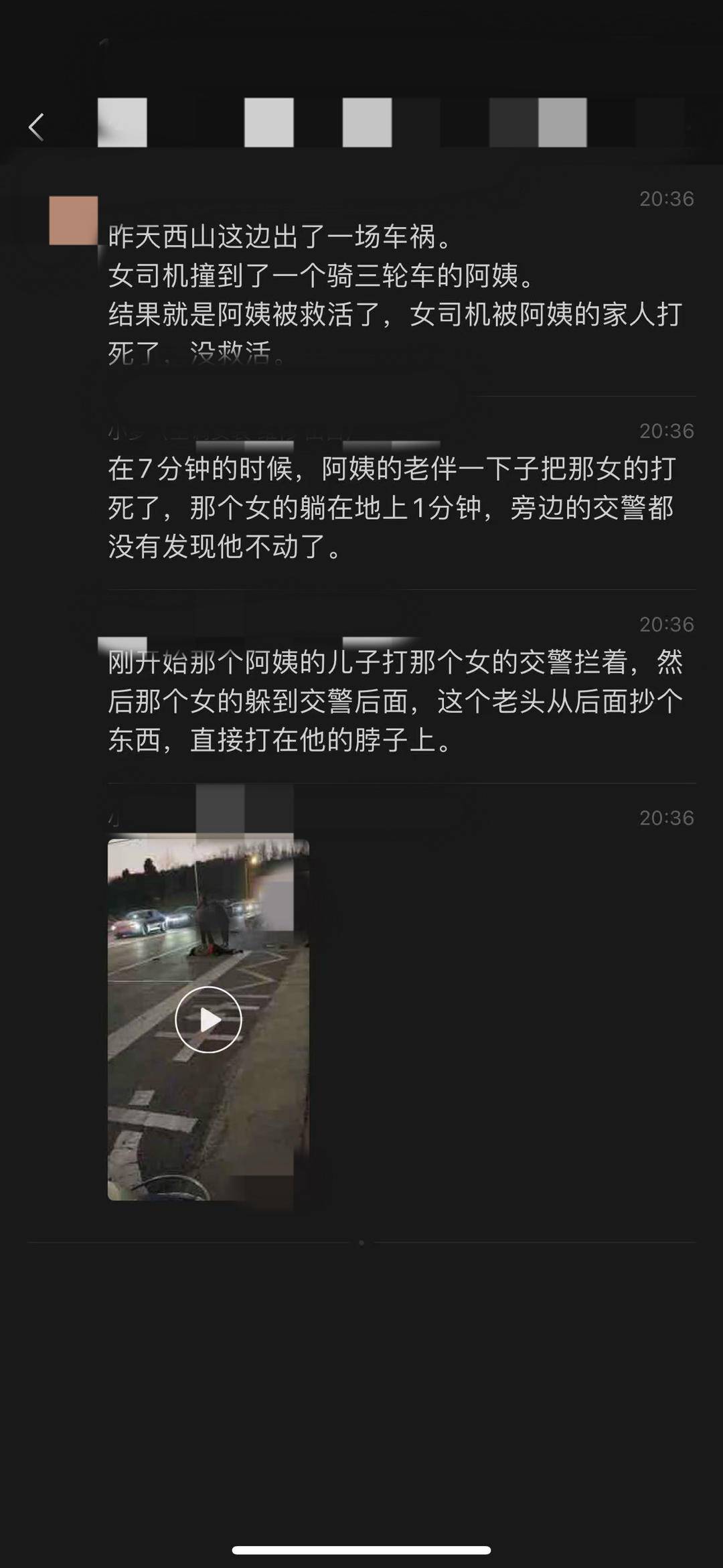
Task: Tap the message beginning with 在7分钟的时候
Action: pos(395,506)
